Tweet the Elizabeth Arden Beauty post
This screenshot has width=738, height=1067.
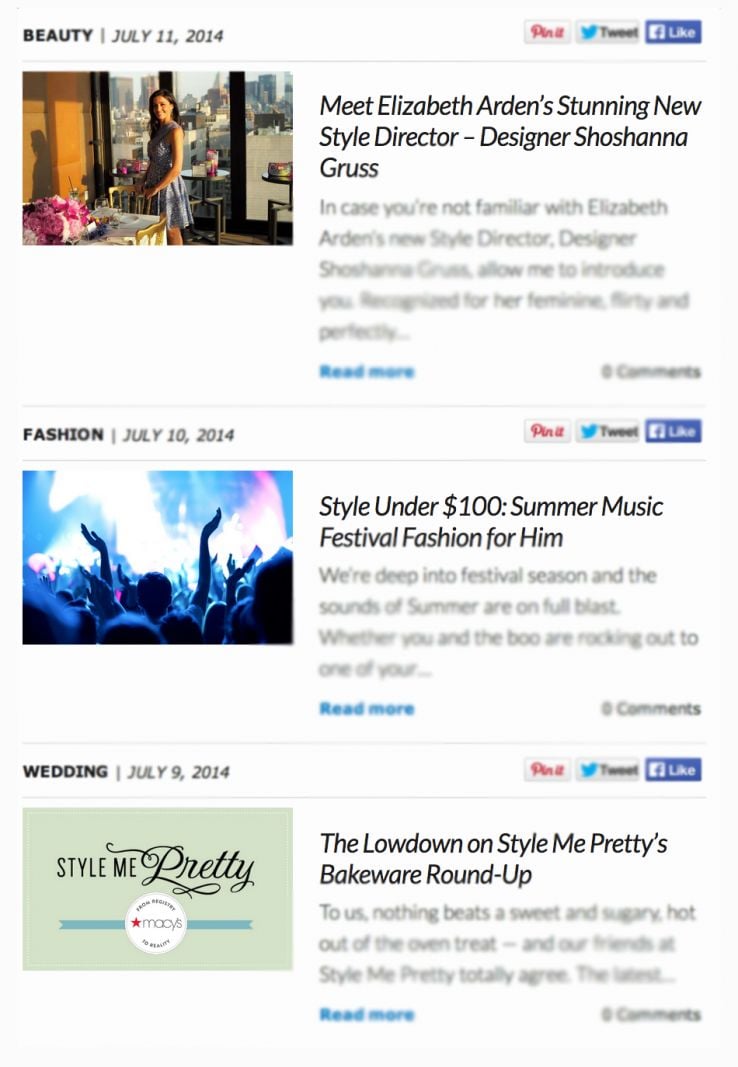tap(608, 32)
